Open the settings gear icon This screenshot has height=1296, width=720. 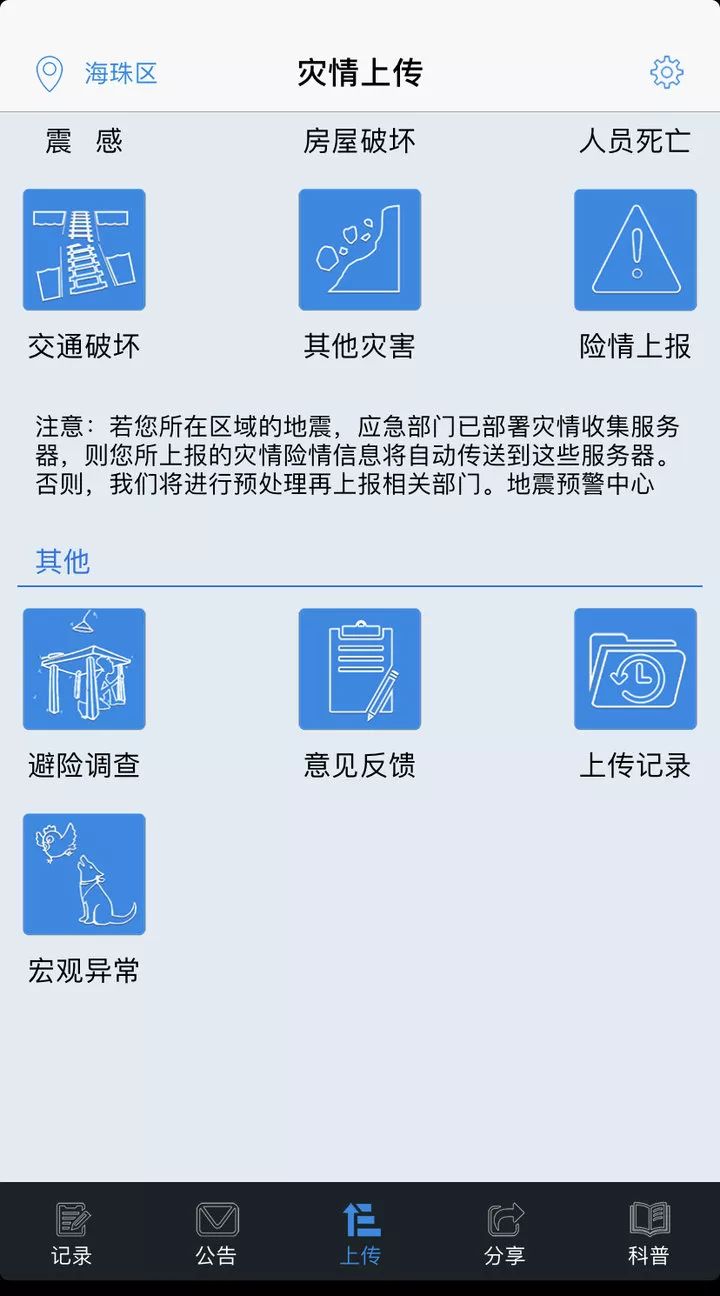(666, 72)
